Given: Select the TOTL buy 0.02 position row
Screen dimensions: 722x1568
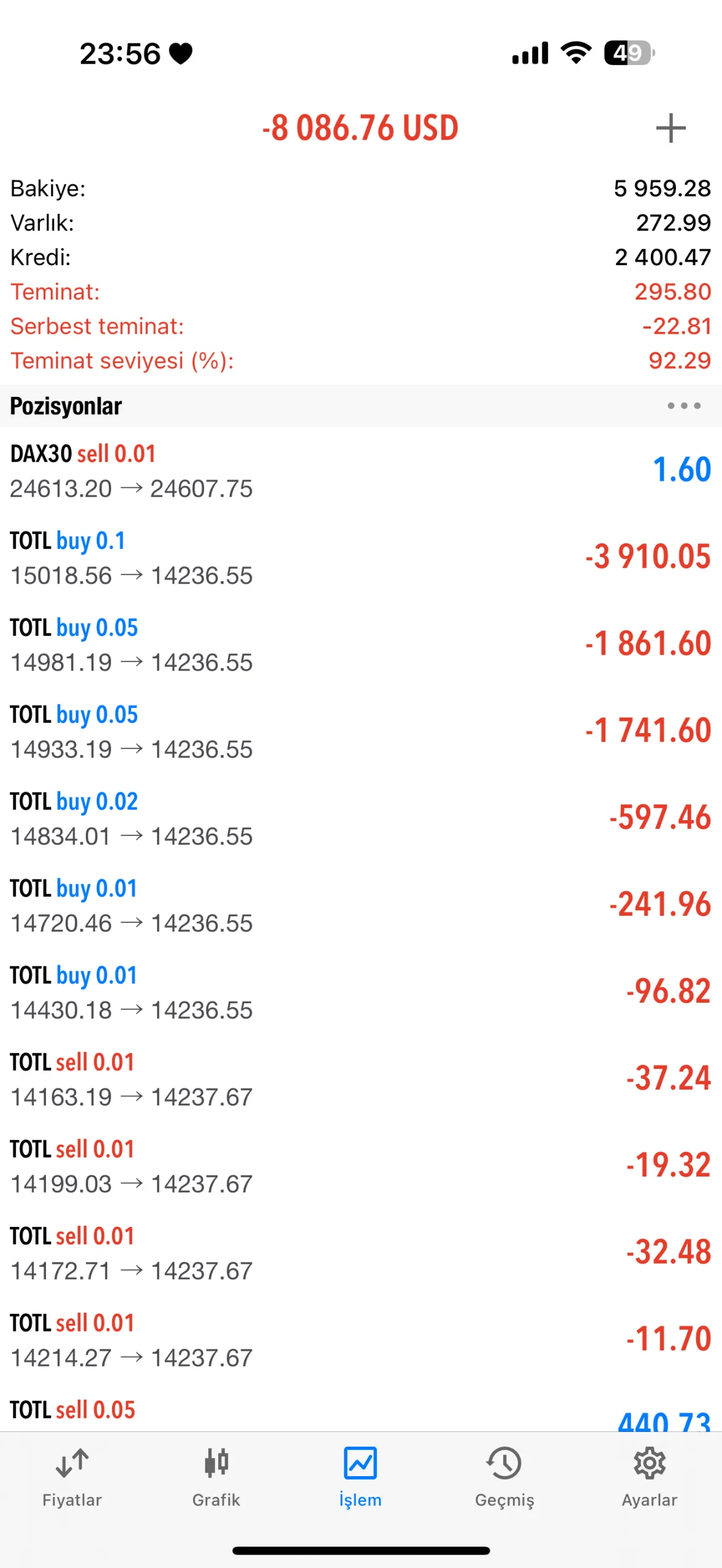Looking at the screenshot, I should (361, 818).
